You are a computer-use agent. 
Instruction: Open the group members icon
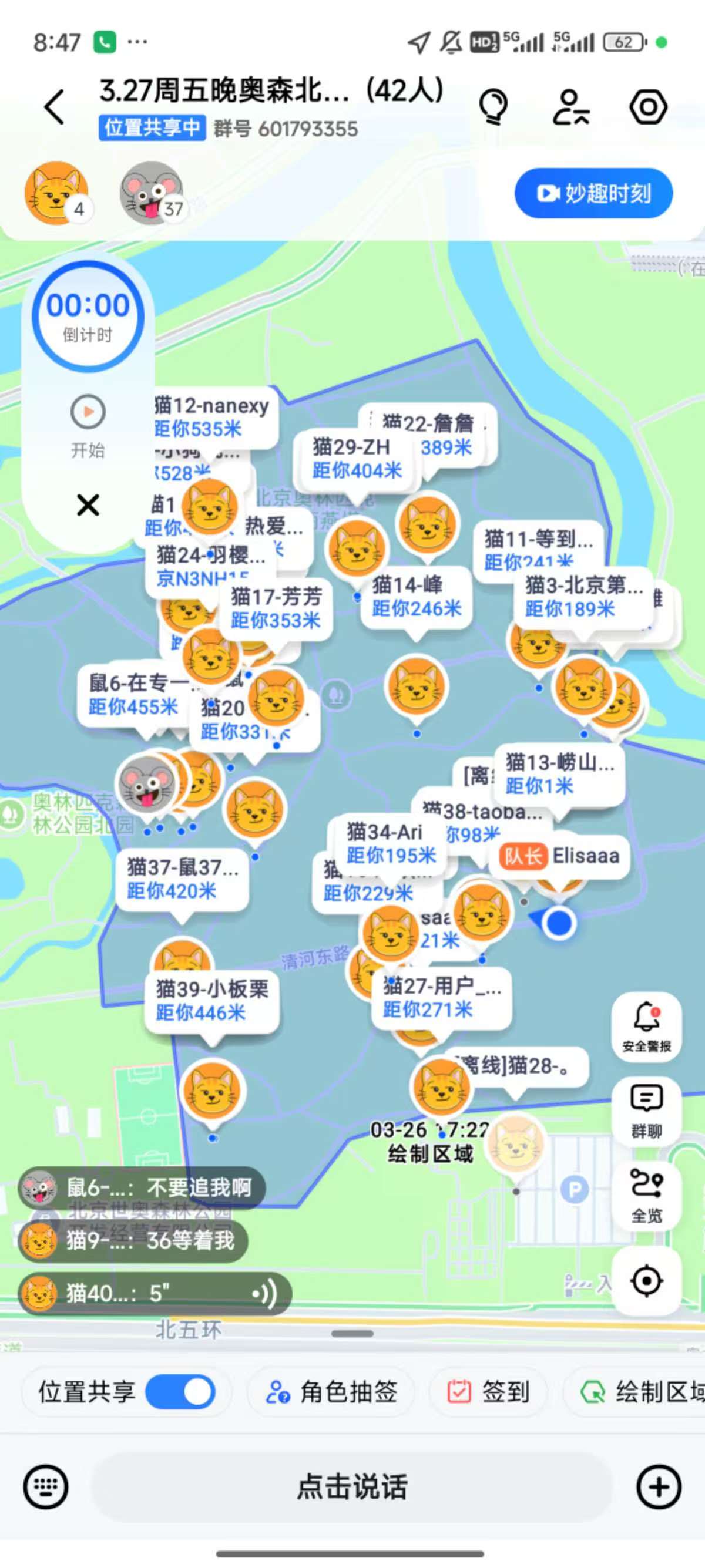(x=570, y=107)
